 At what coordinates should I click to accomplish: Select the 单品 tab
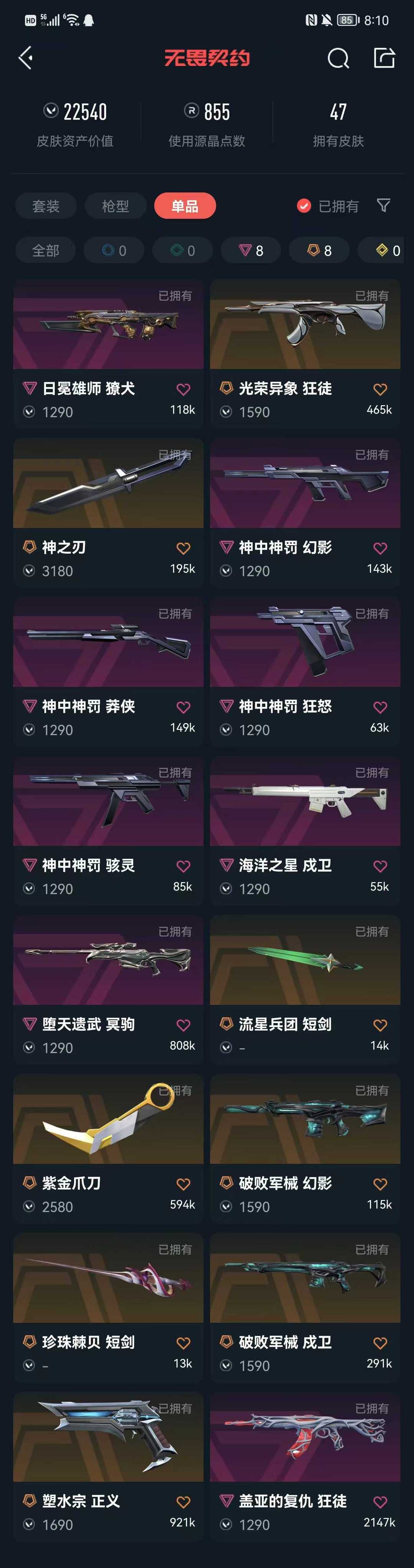coord(184,206)
